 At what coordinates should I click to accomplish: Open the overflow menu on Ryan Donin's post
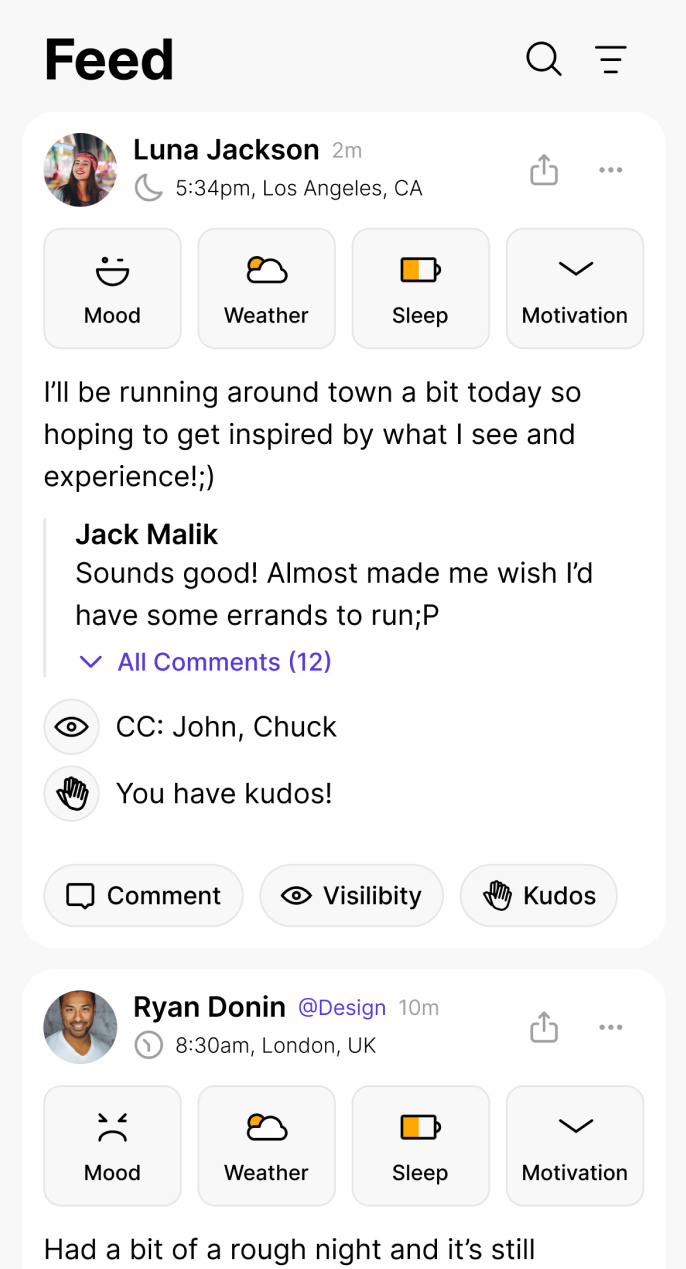coord(611,1027)
